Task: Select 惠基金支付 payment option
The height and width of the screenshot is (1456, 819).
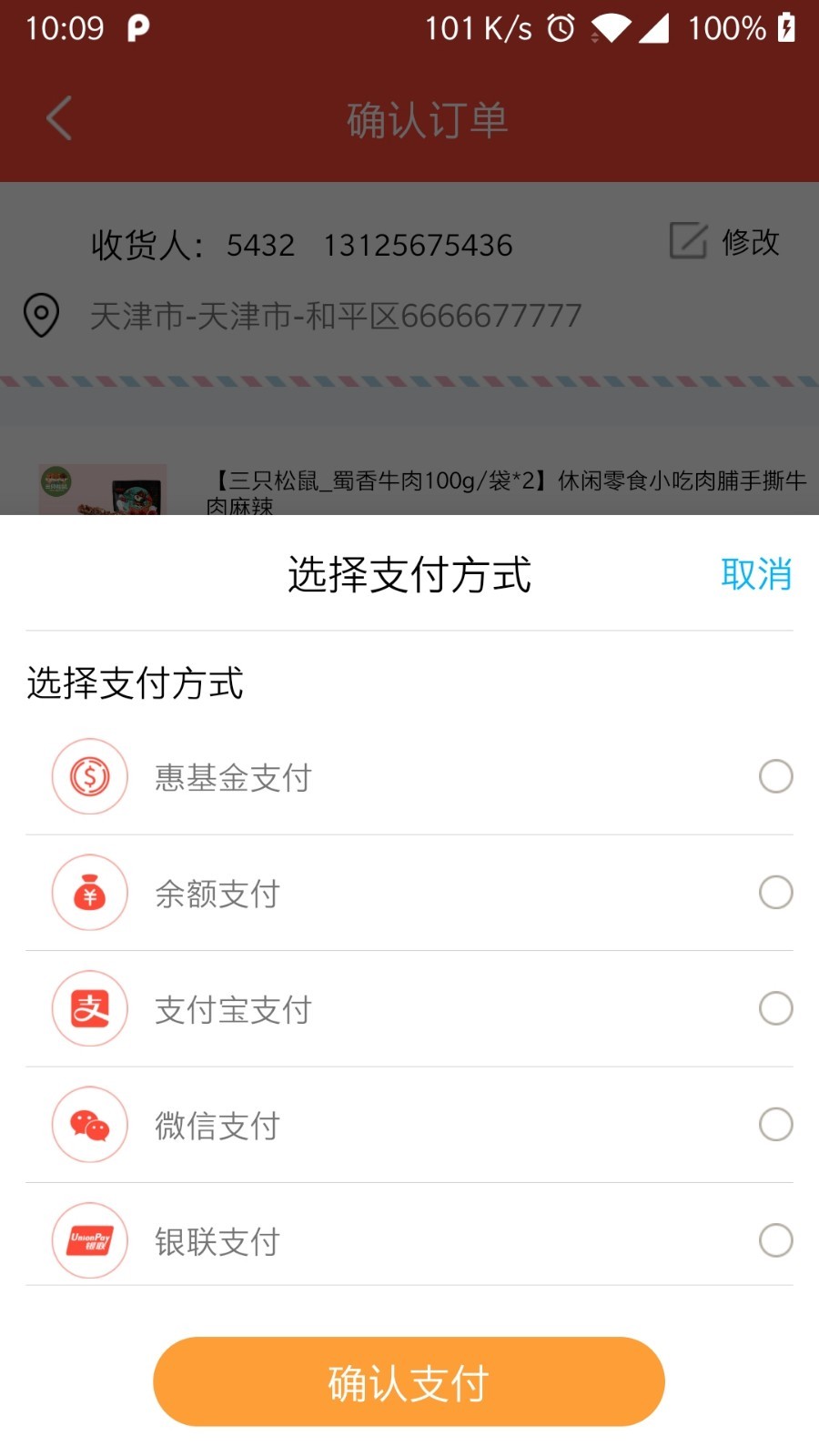Action: [x=775, y=776]
